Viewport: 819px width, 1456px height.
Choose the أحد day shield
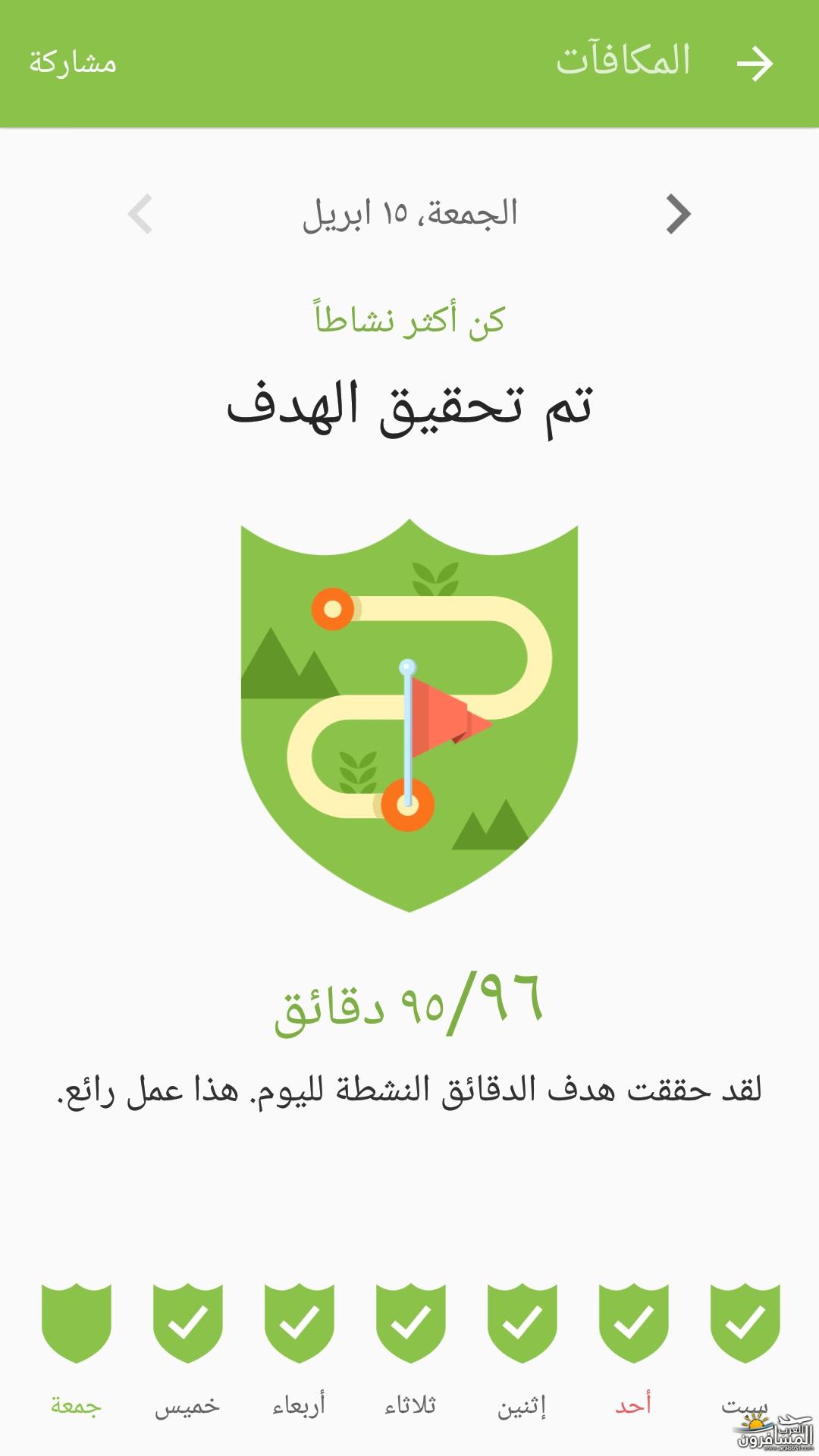point(634,1323)
